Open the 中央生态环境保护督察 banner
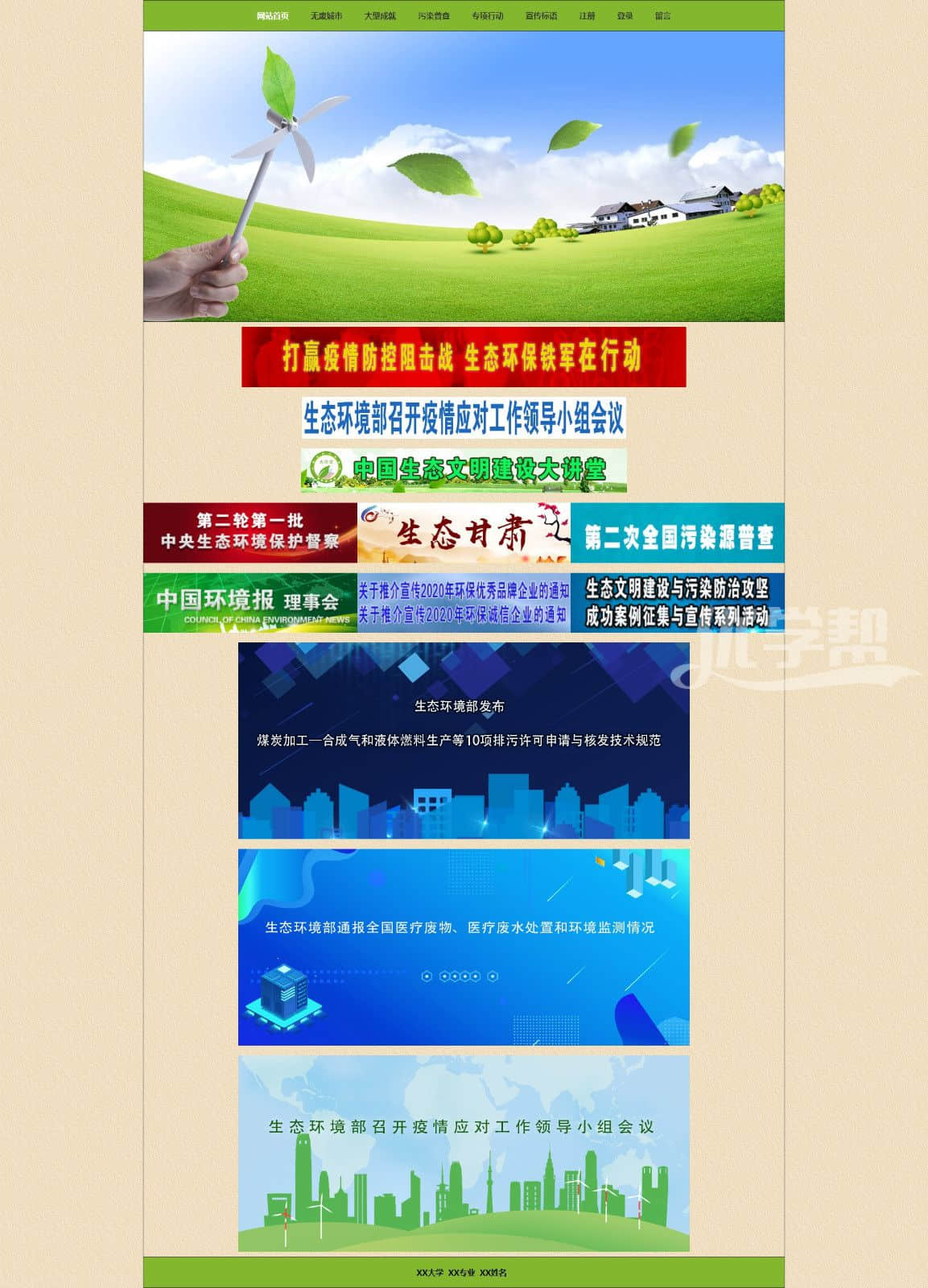Viewport: 928px width, 1288px height. pos(250,533)
